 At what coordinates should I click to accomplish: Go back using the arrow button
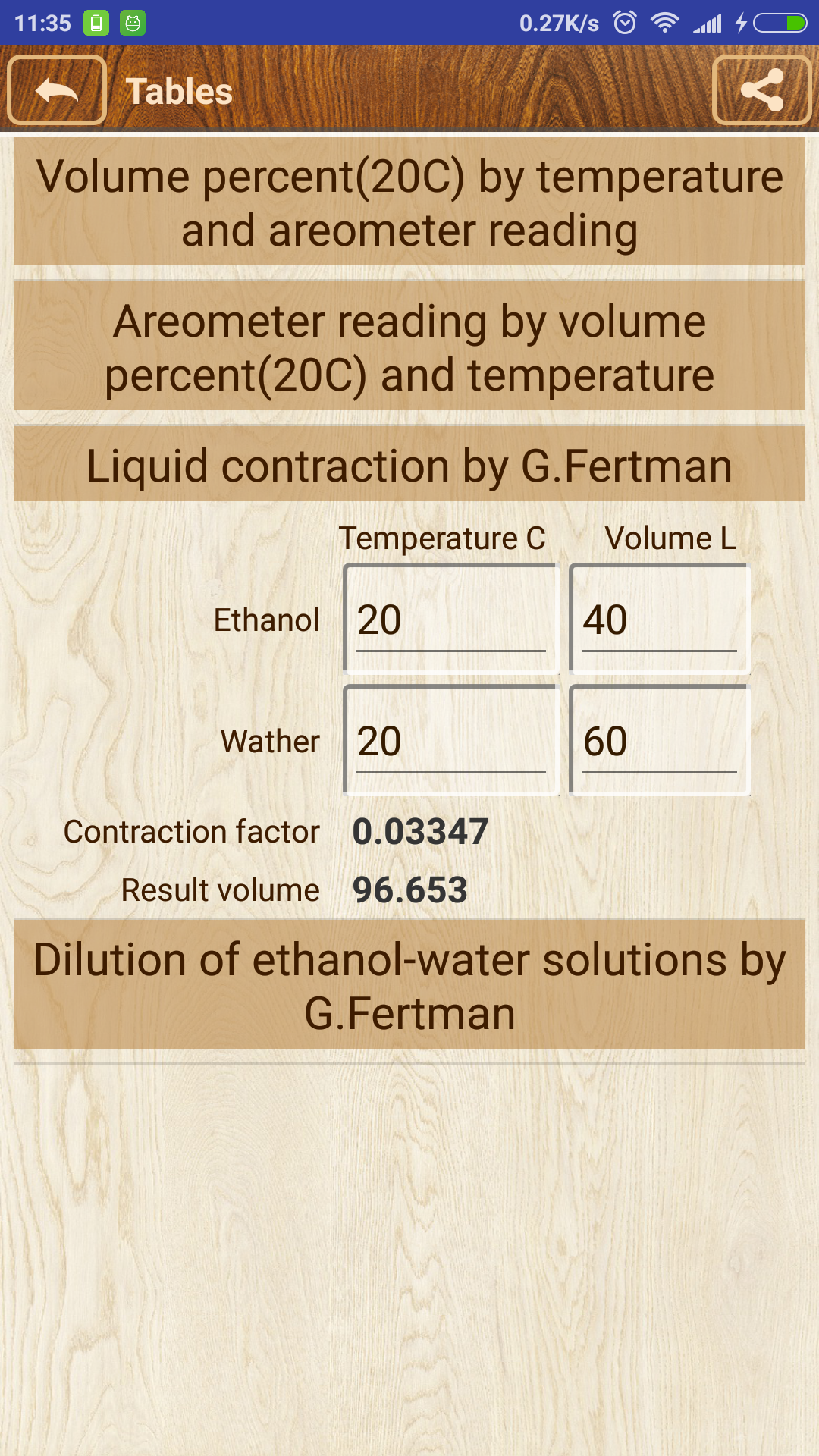coord(57,90)
